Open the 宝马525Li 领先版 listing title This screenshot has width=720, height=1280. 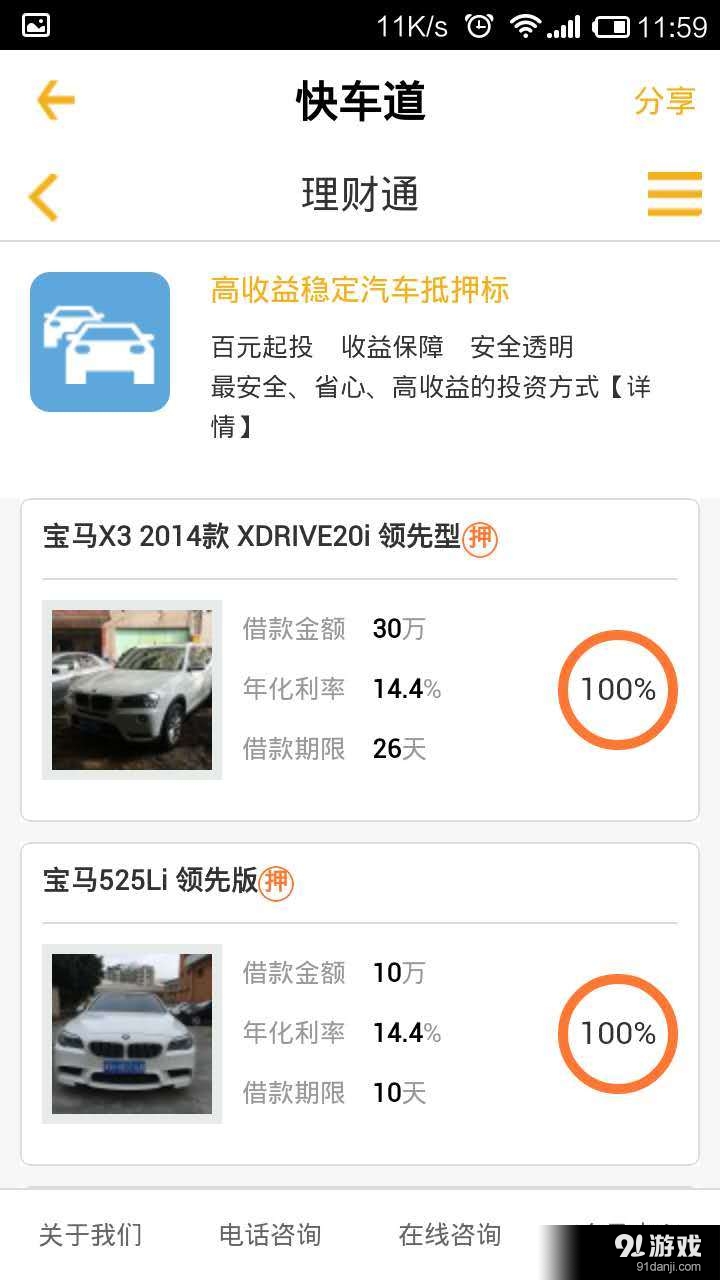coord(150,881)
